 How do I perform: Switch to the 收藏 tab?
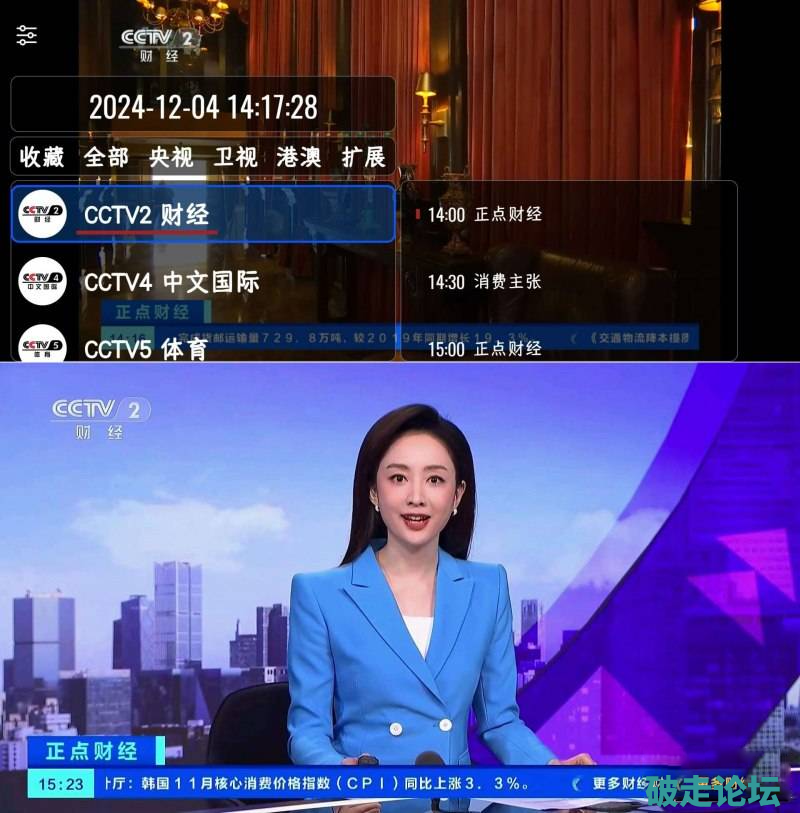point(42,157)
